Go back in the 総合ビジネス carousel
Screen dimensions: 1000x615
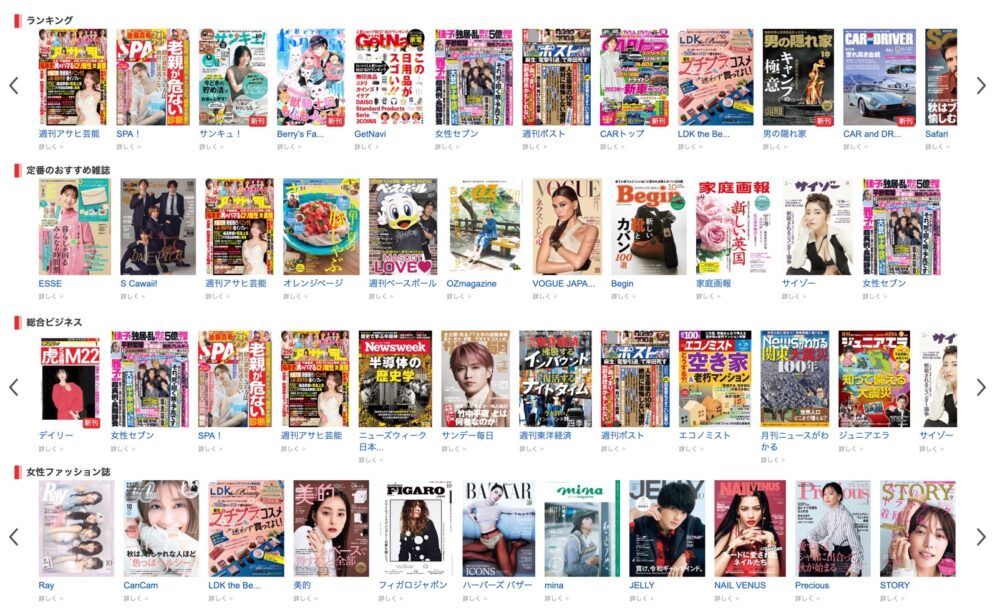(x=14, y=387)
